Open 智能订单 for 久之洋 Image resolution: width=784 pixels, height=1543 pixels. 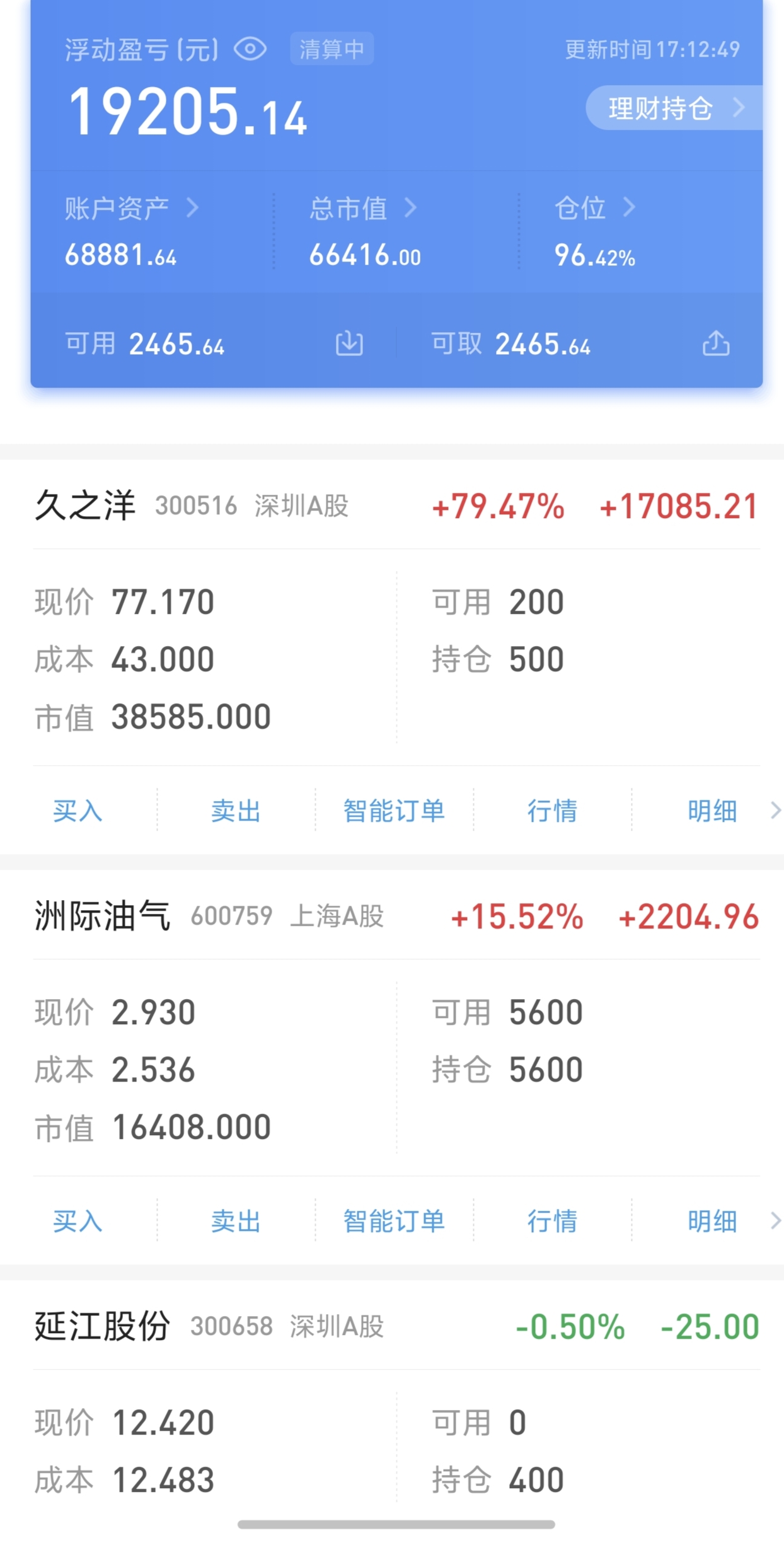click(x=394, y=811)
